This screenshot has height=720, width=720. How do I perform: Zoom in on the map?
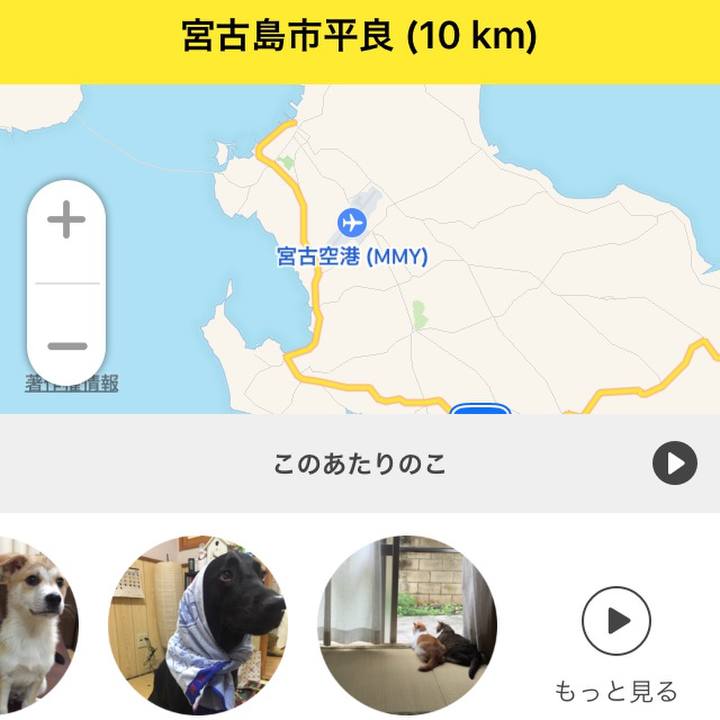click(x=67, y=219)
